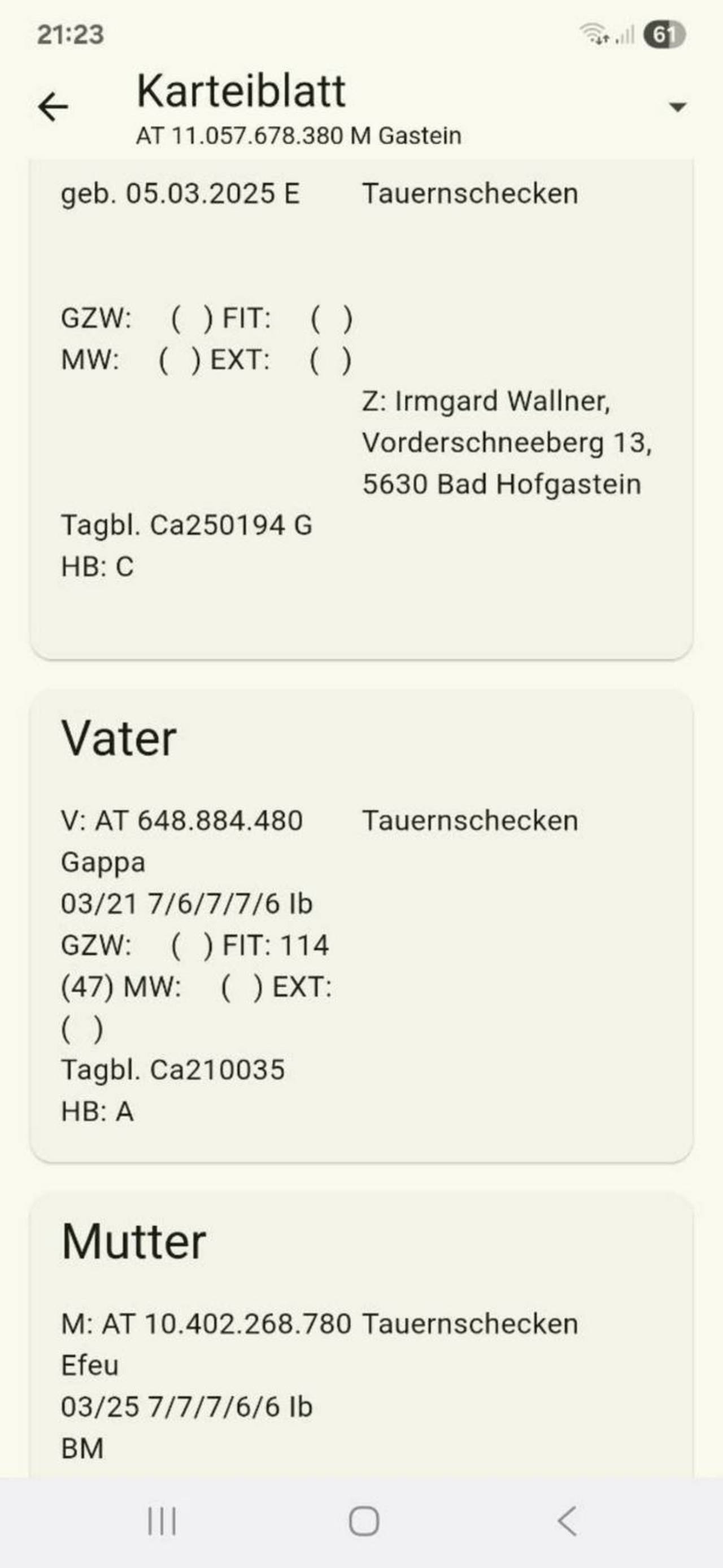Go back from the Karteiblatt screen
The image size is (723, 1568).
click(53, 107)
